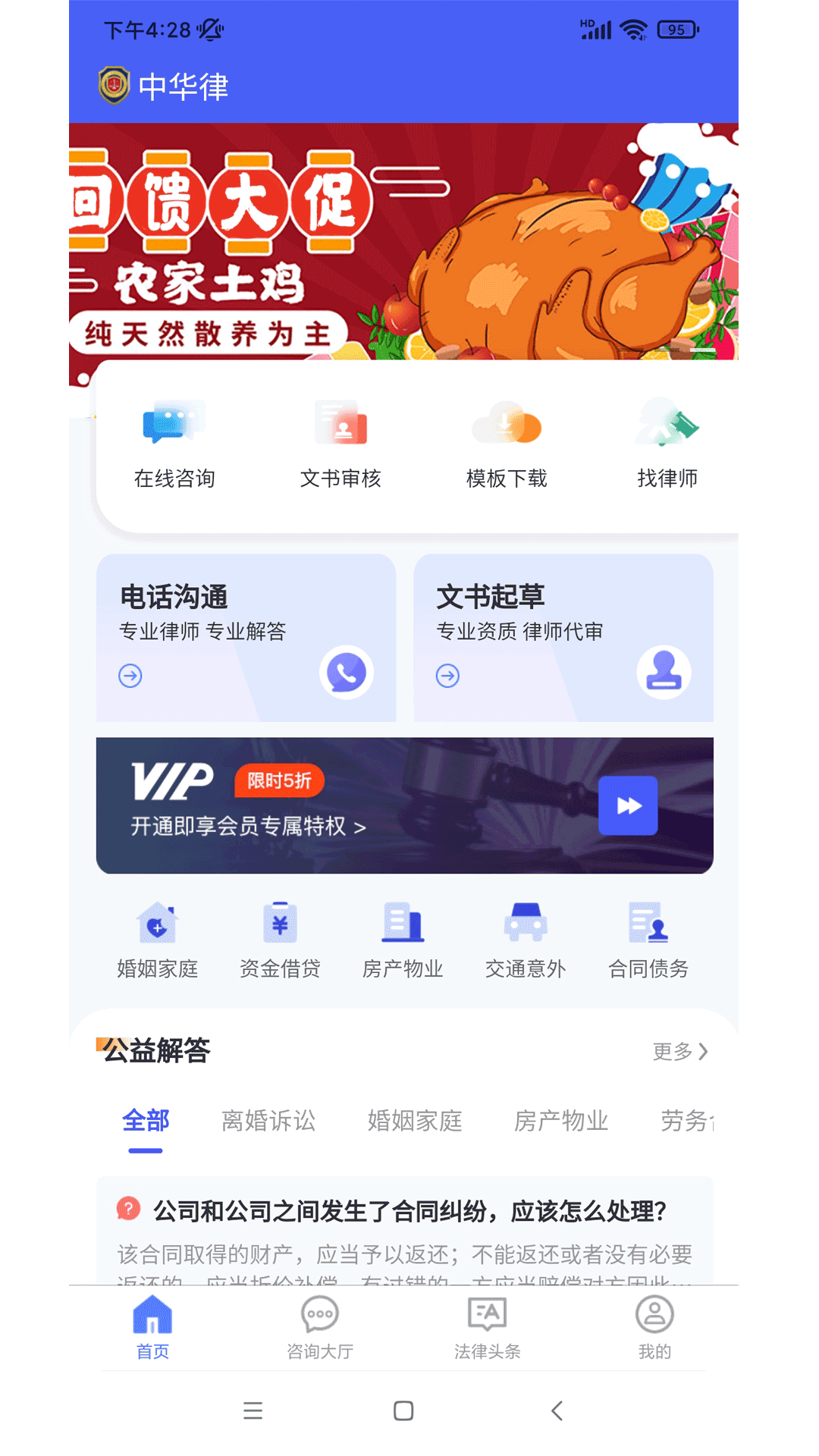Tap the stamp icon on 文书起草 card
819x1456 pixels.
pyautogui.click(x=664, y=673)
